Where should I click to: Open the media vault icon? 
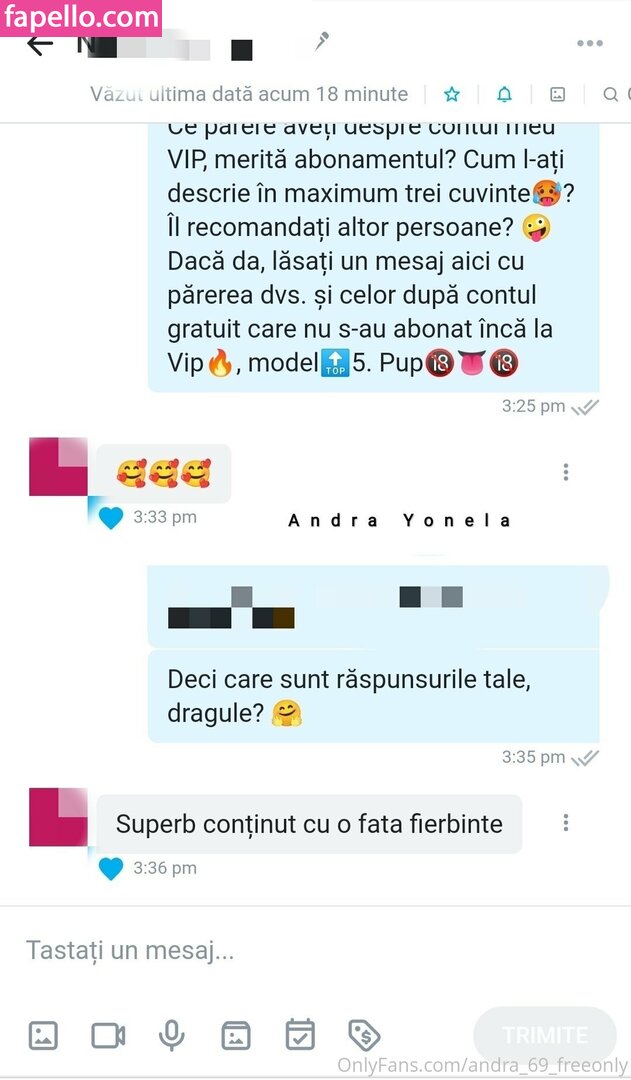[x=236, y=1035]
